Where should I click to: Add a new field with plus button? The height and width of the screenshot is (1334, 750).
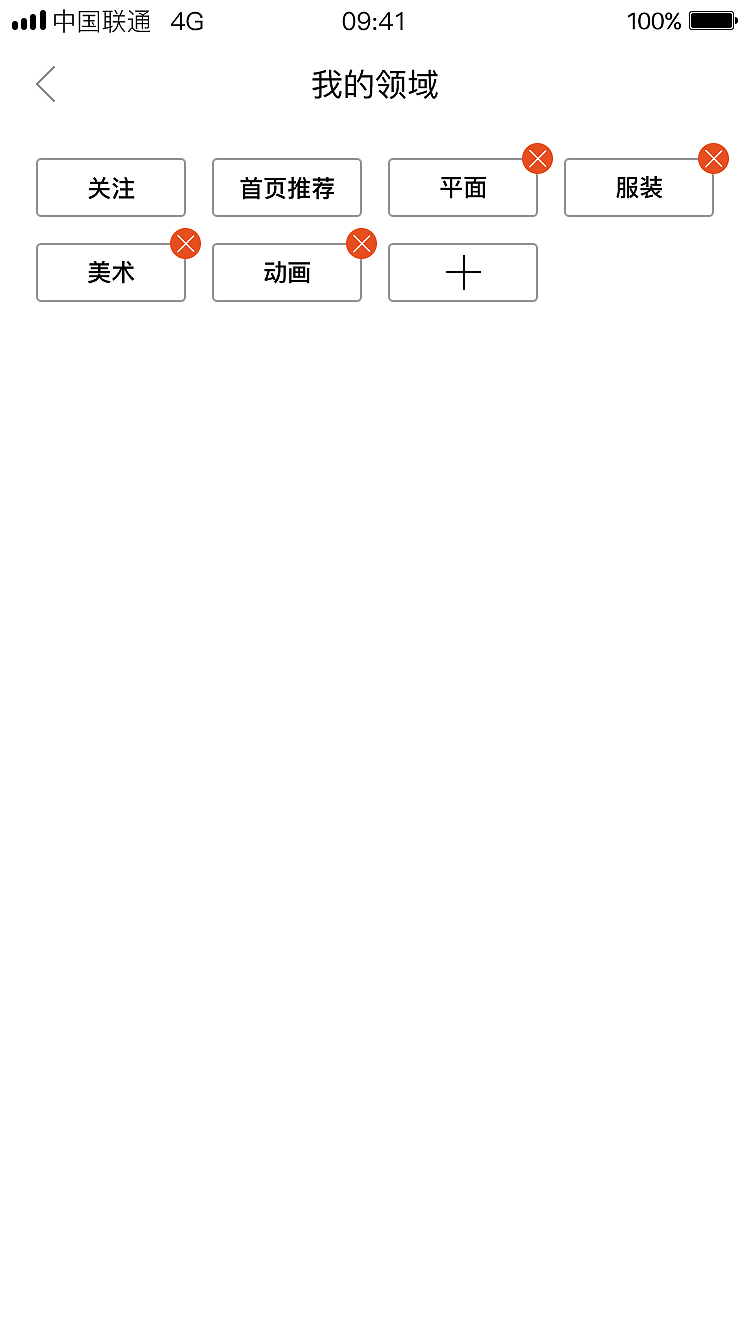[463, 273]
